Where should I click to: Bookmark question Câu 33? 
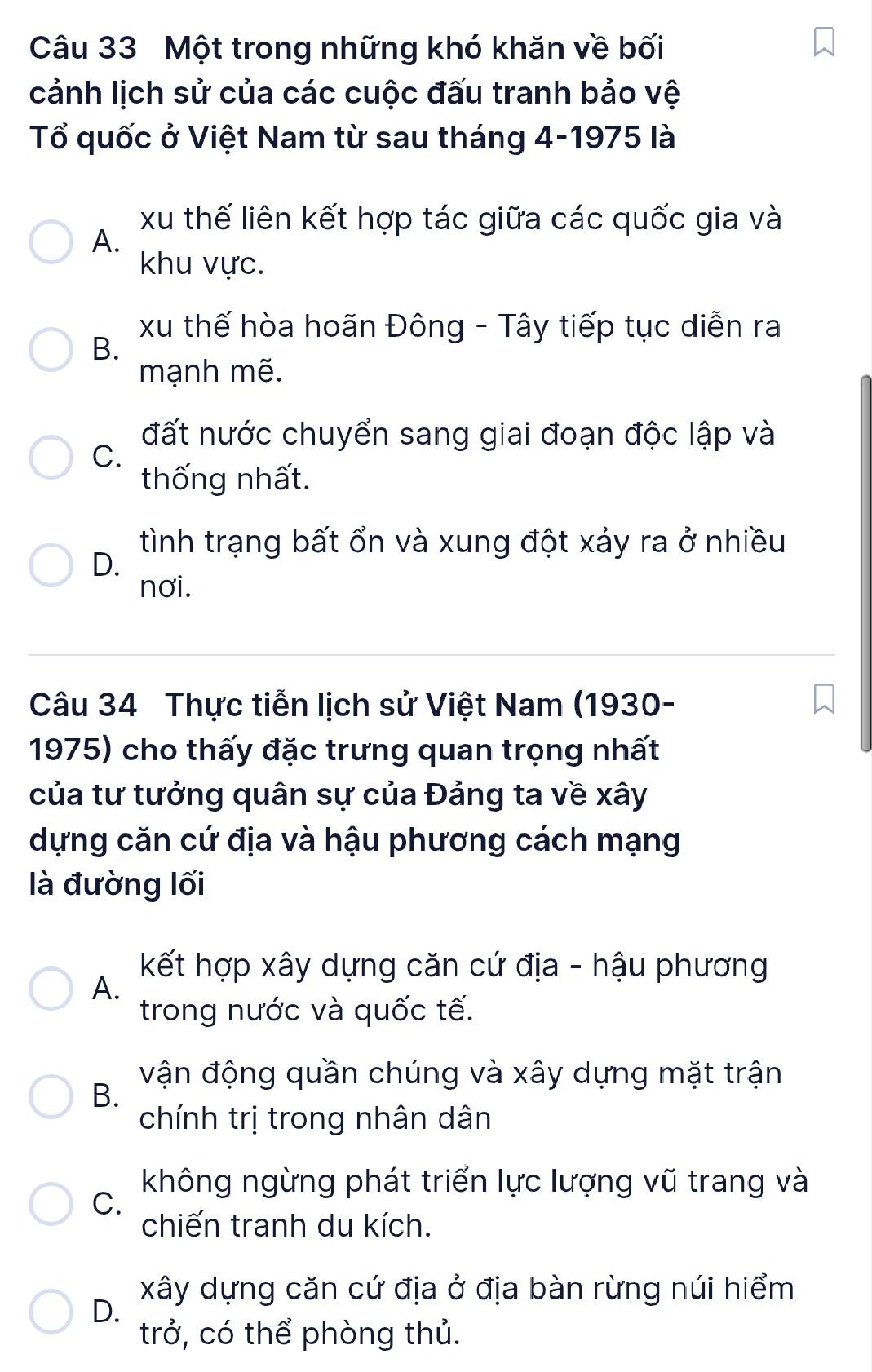click(824, 42)
